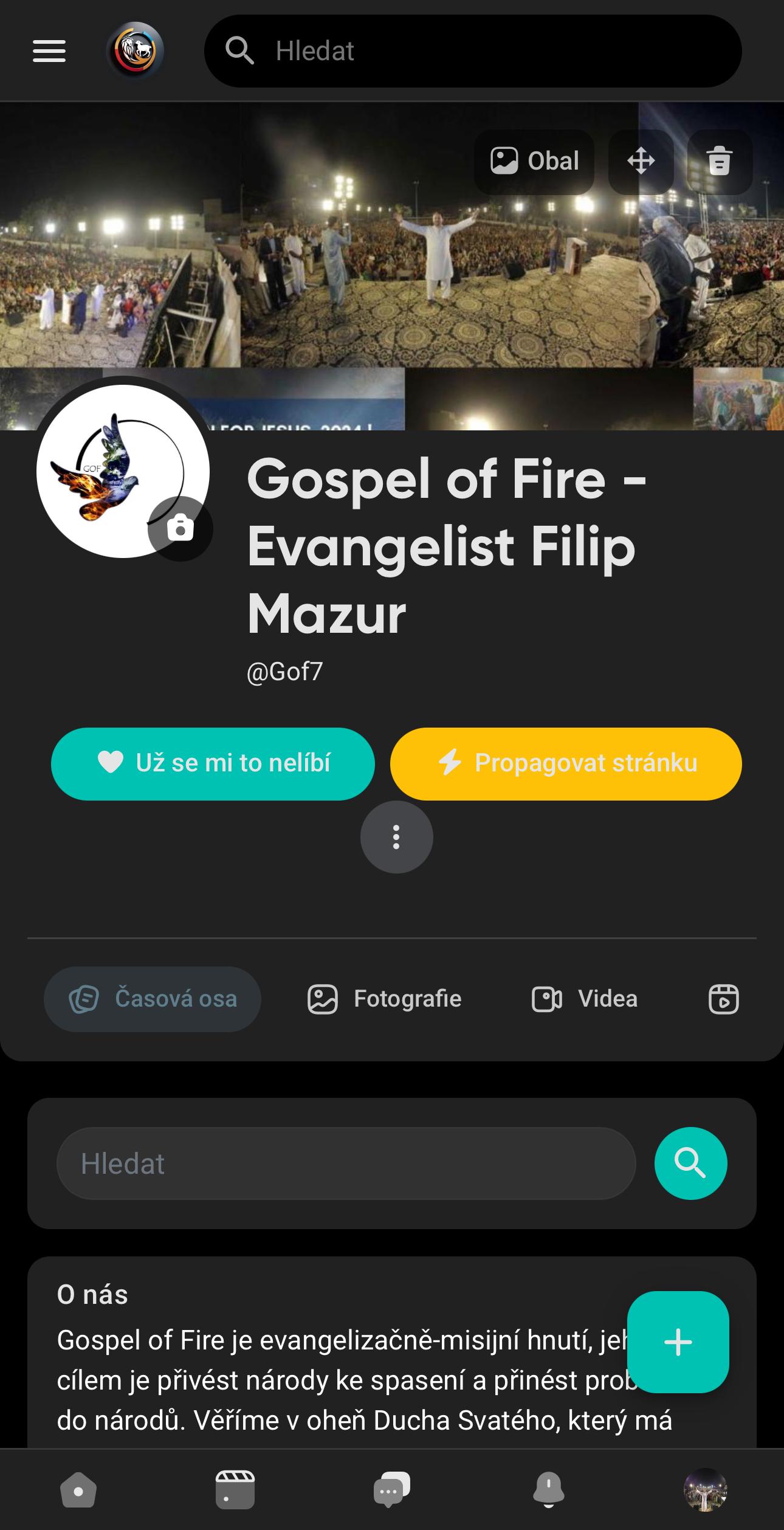Change profile picture via camera icon
Viewport: 784px width, 1530px height.
point(180,528)
